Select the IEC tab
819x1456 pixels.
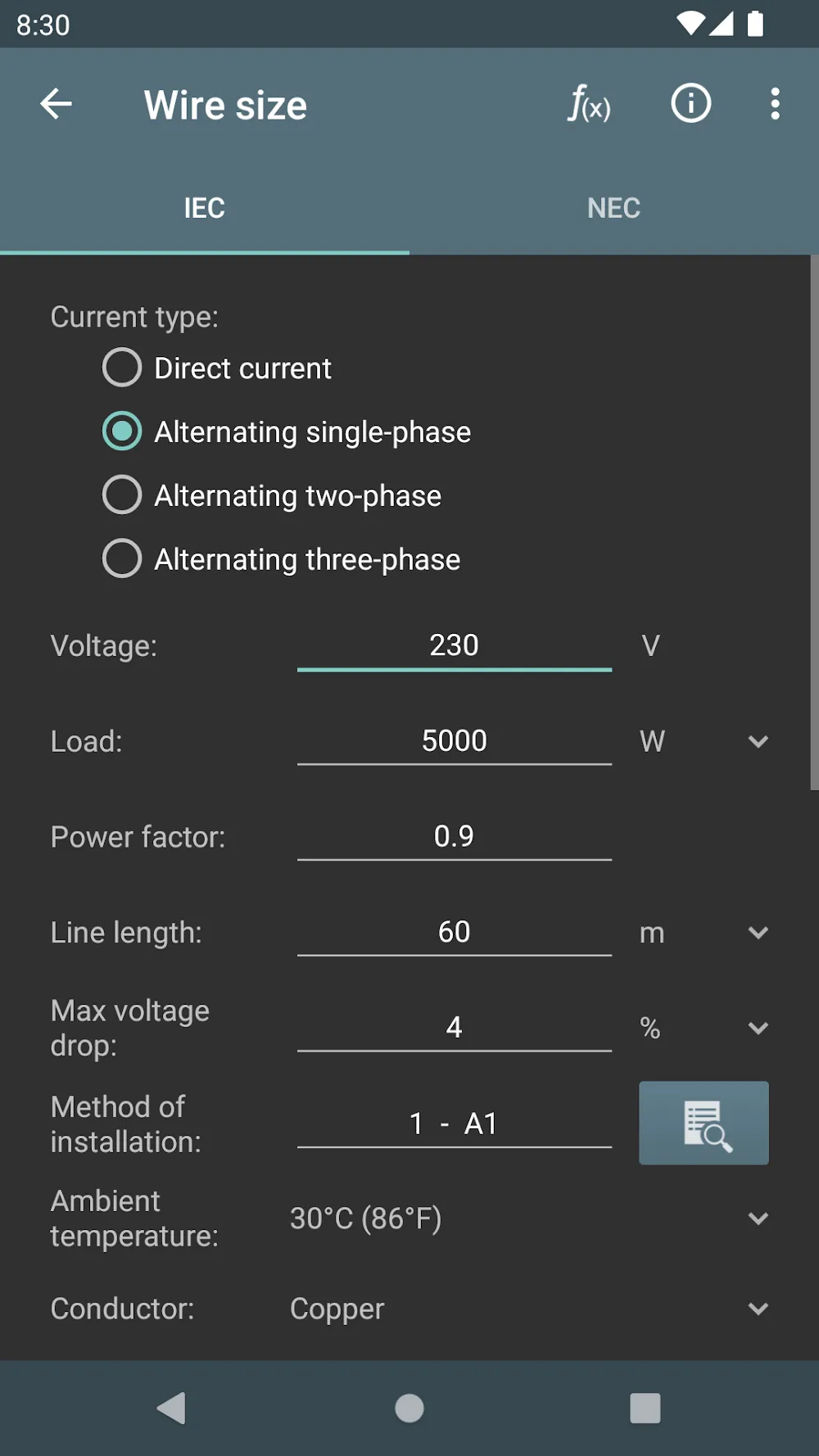[x=204, y=208]
